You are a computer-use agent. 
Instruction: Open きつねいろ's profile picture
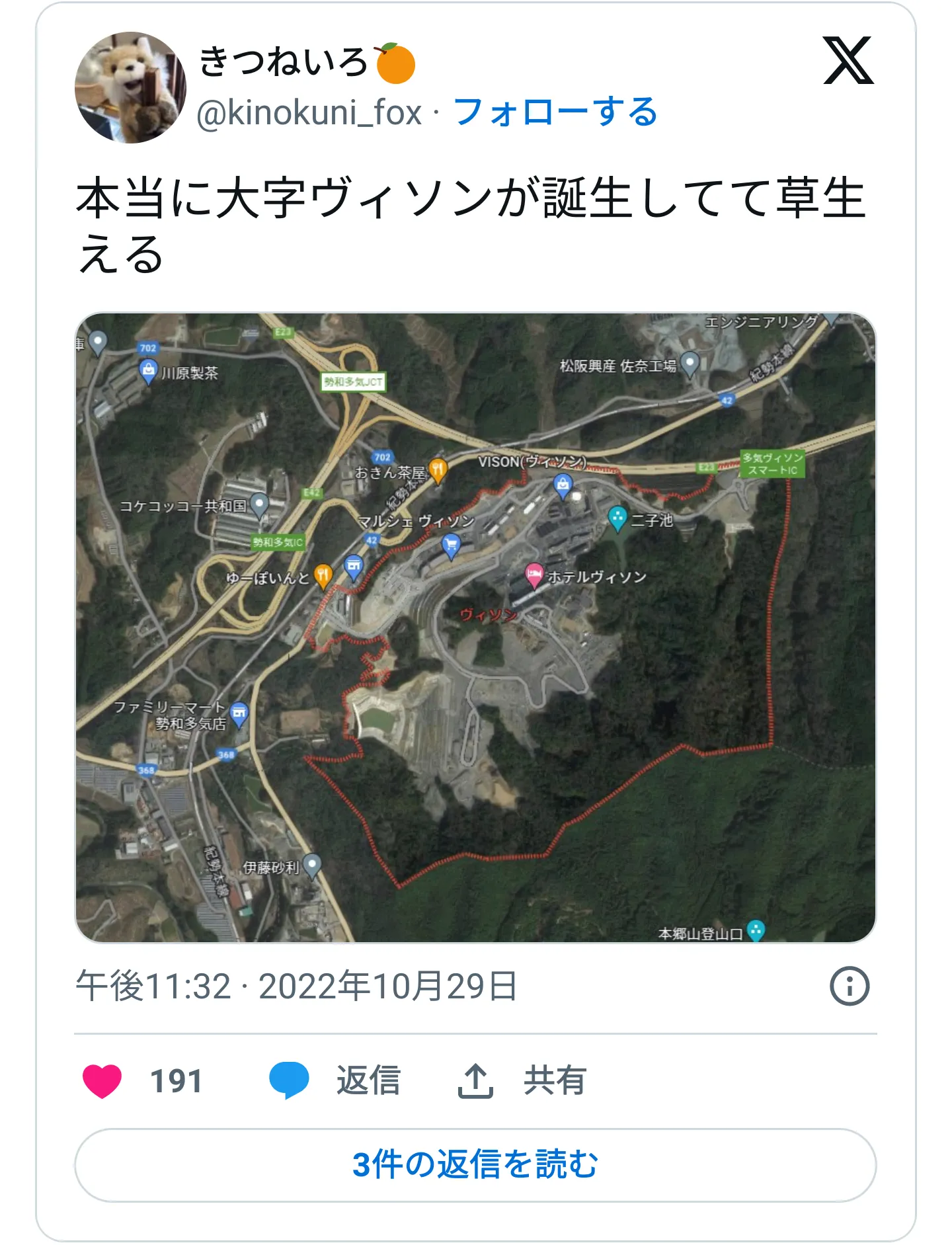130,88
